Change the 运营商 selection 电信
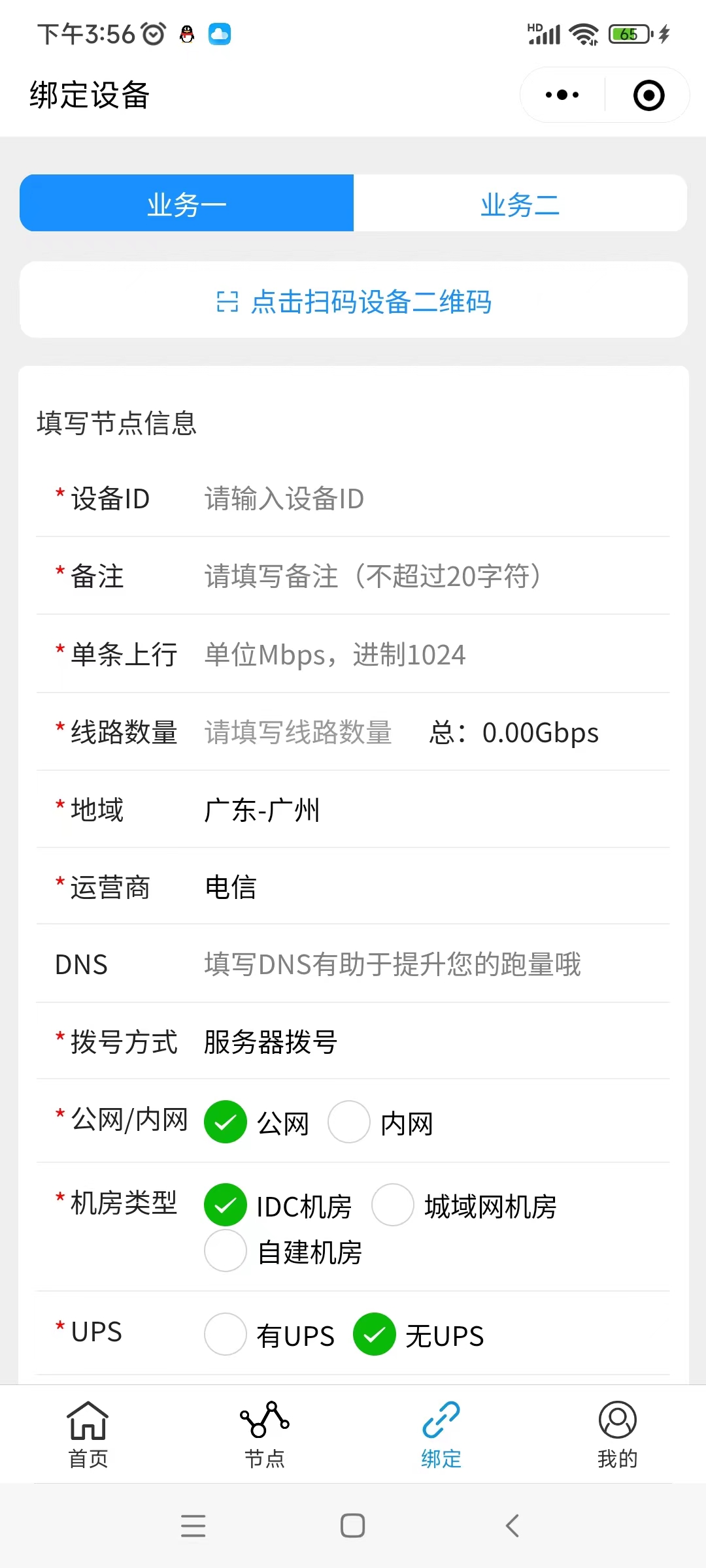 point(231,887)
